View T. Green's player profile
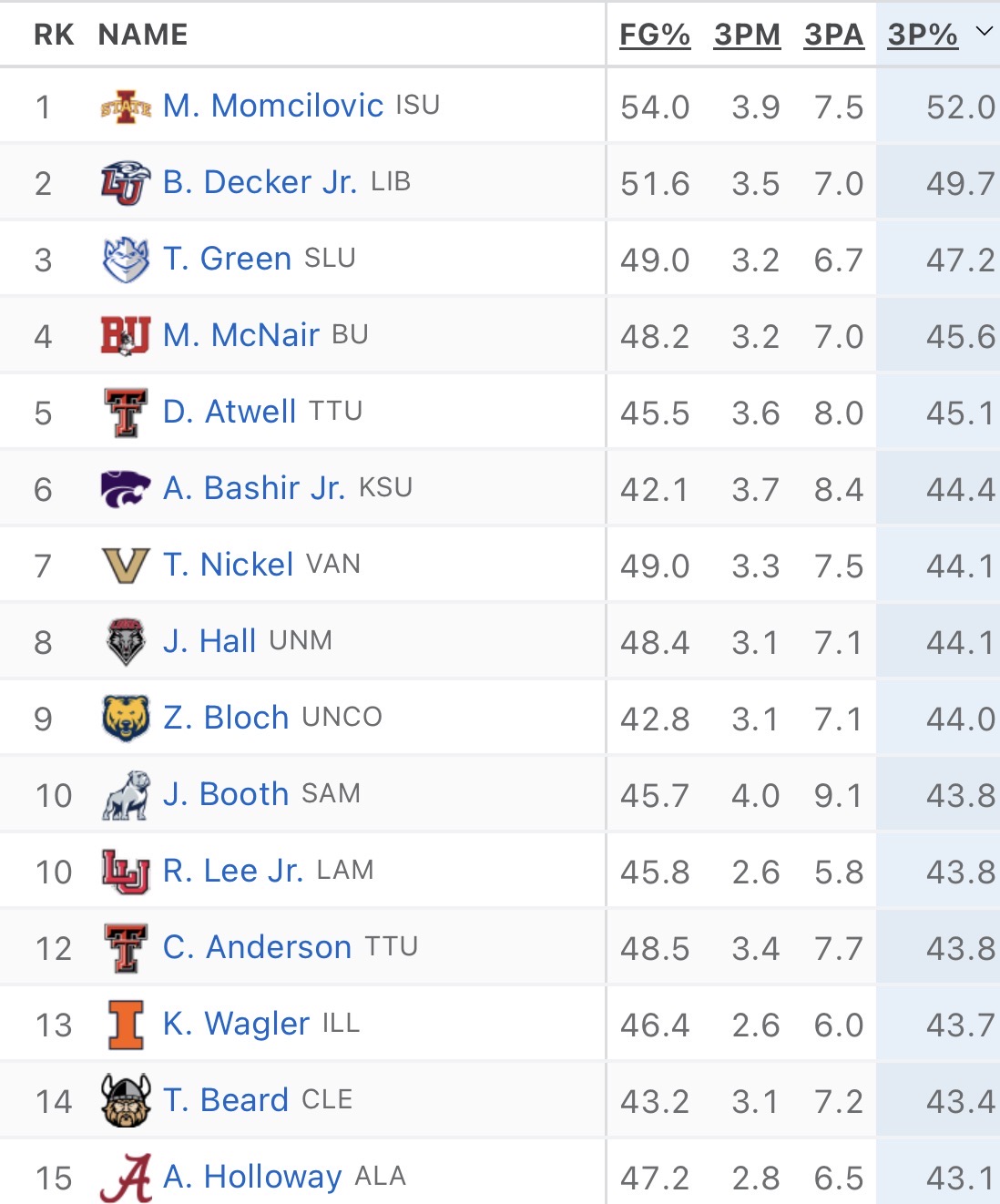Viewport: 1000px width, 1204px height. 227,259
